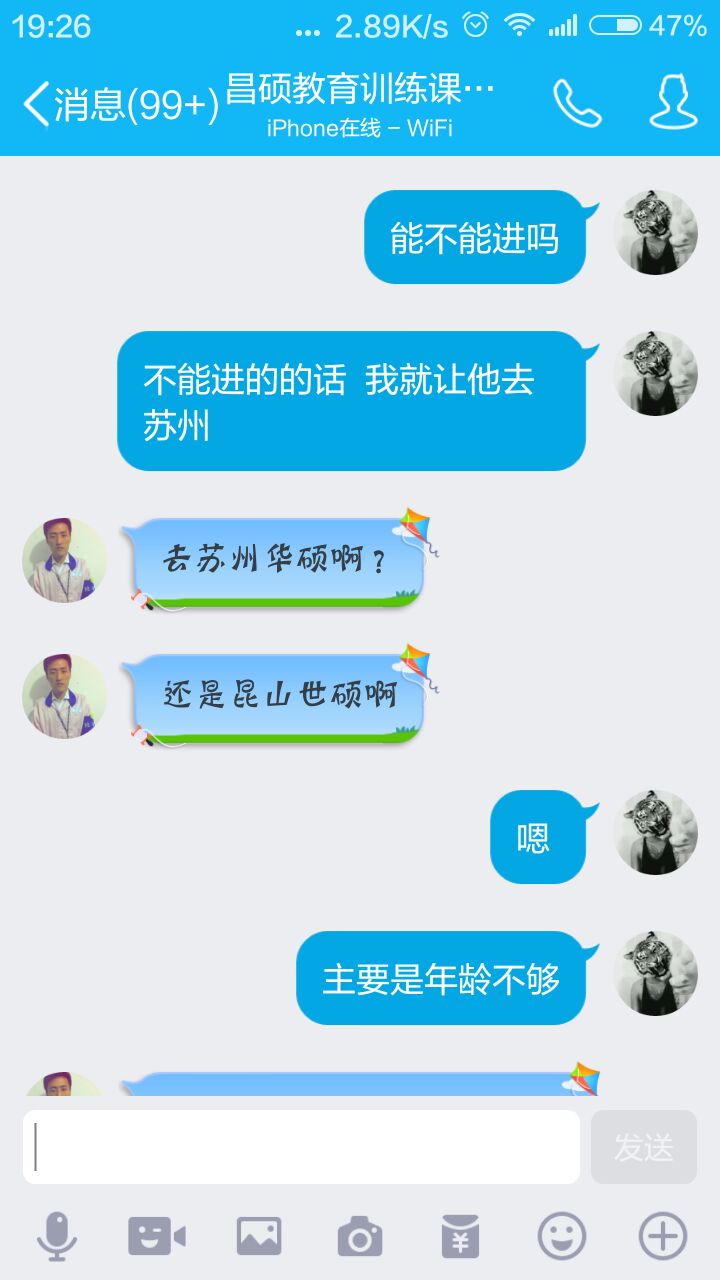Viewport: 720px width, 1280px height.
Task: Open the photo gallery picker
Action: click(x=259, y=1237)
